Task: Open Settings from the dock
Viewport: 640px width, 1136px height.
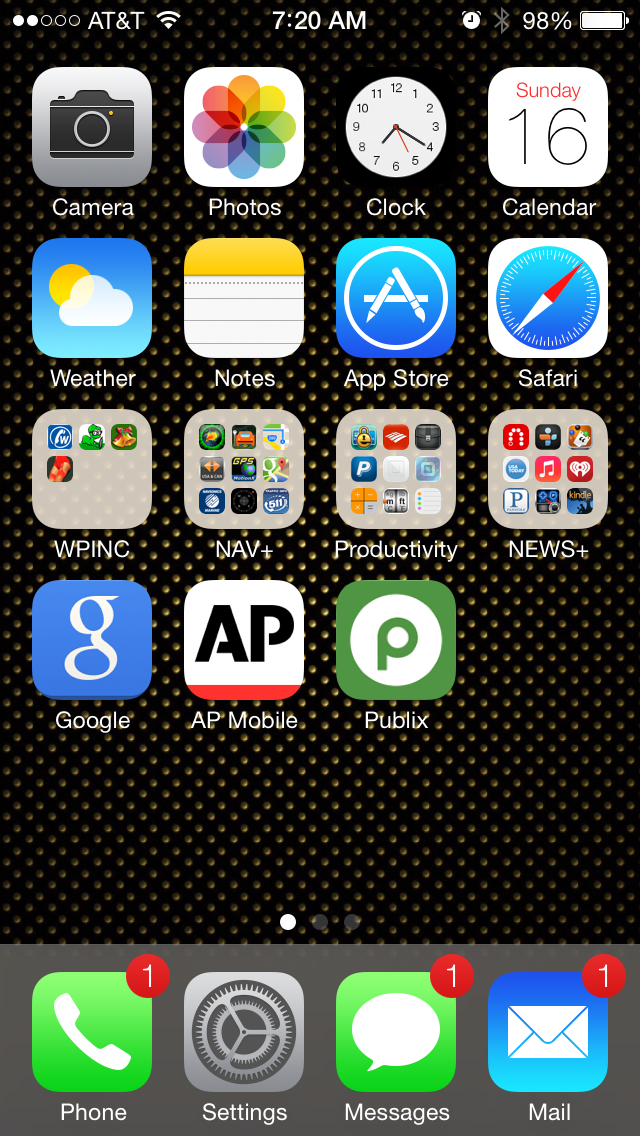Action: (x=244, y=1032)
